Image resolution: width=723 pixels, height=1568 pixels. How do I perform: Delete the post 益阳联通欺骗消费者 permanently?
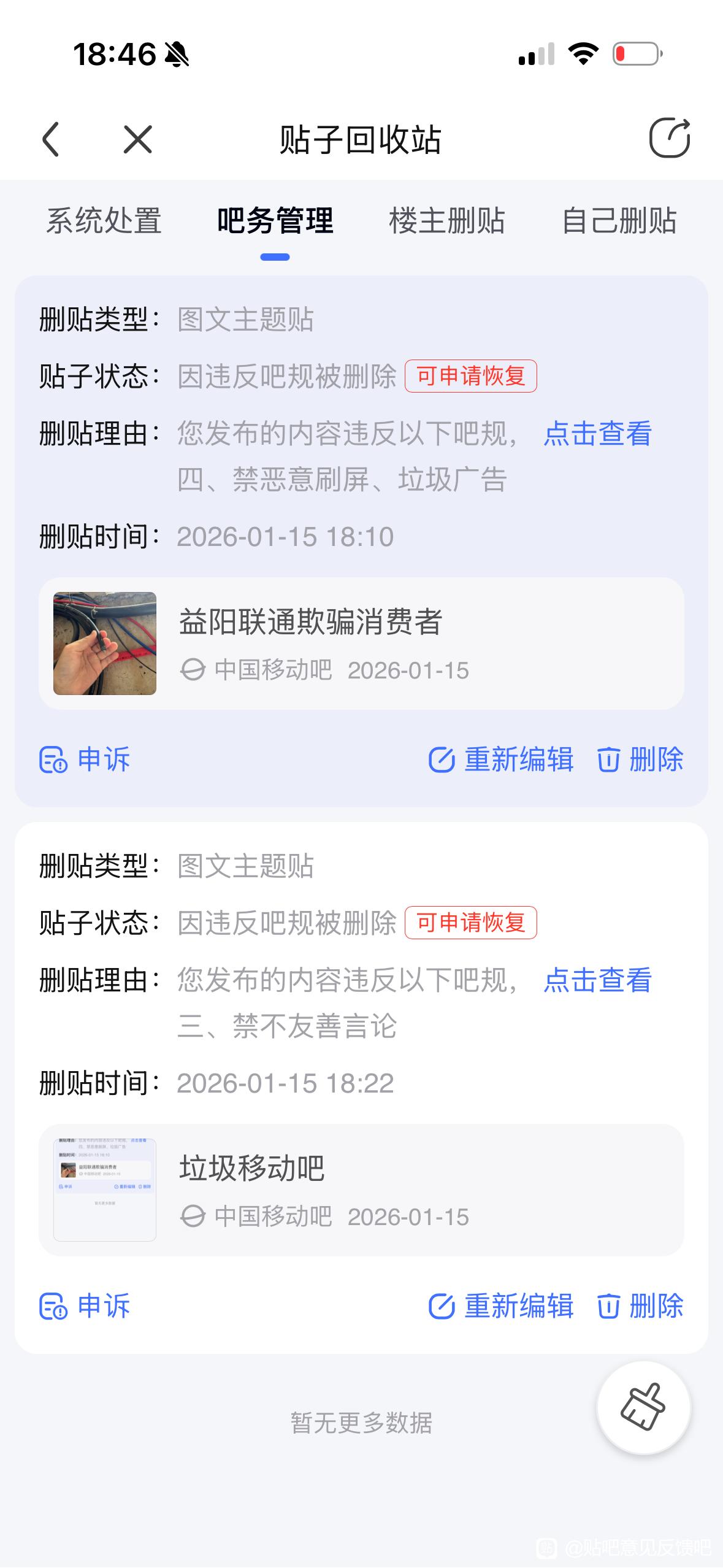click(x=640, y=759)
